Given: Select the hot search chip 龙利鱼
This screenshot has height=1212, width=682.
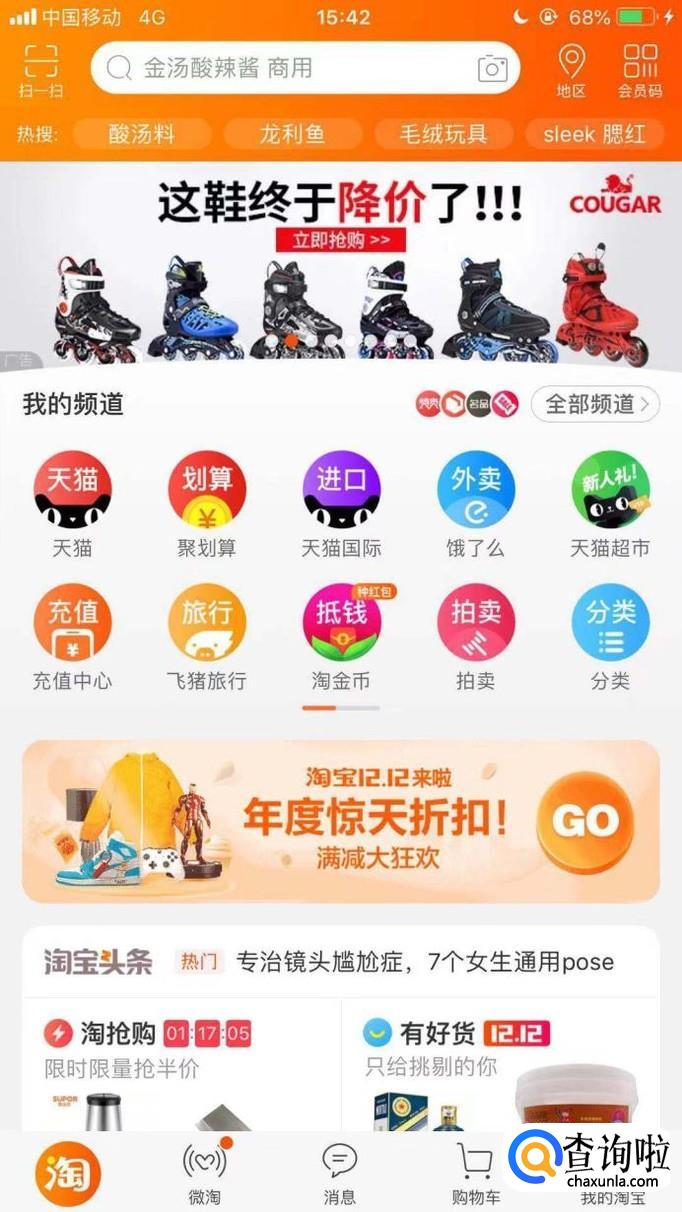Looking at the screenshot, I should [292, 134].
